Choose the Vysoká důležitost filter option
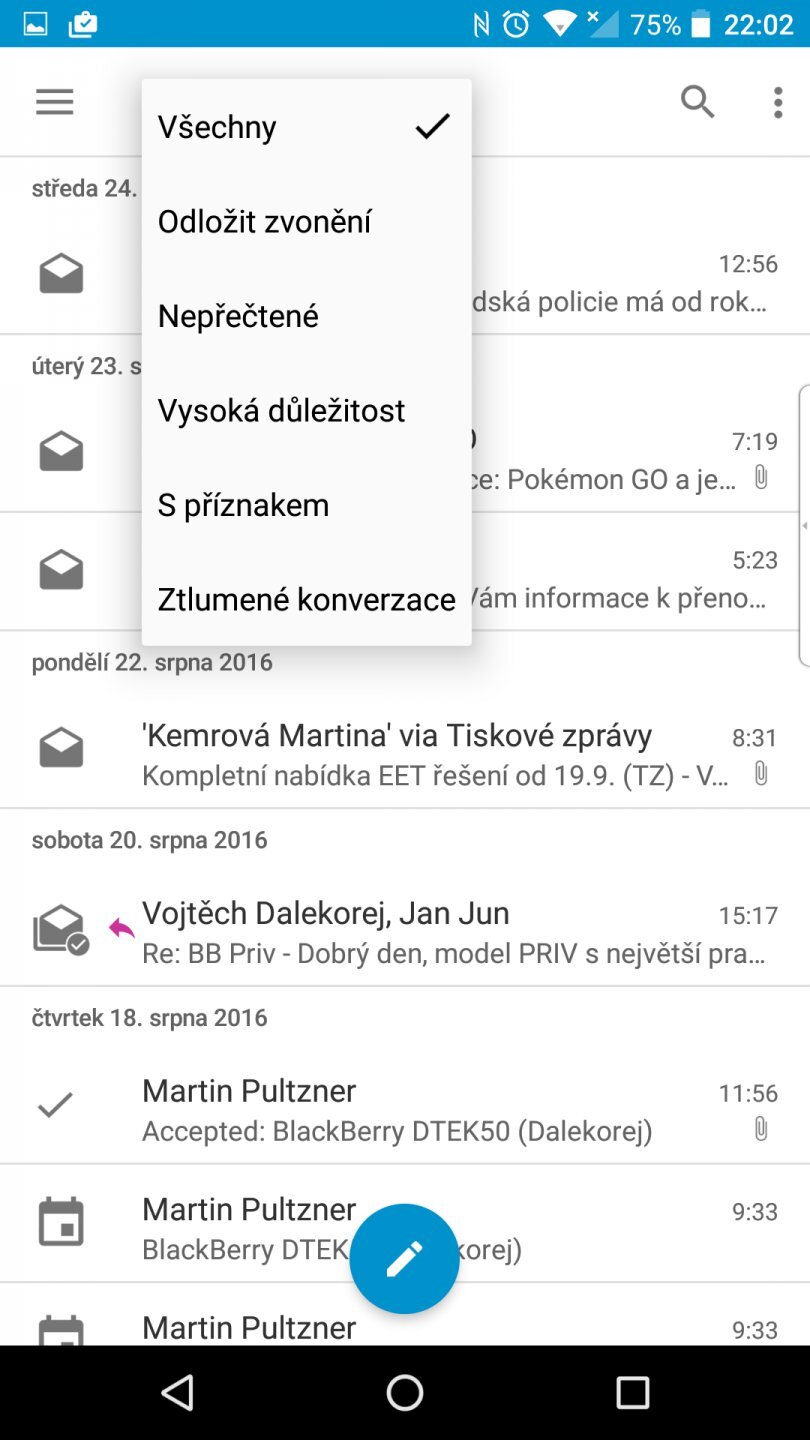Screen dimensions: 810x1440 (281, 410)
